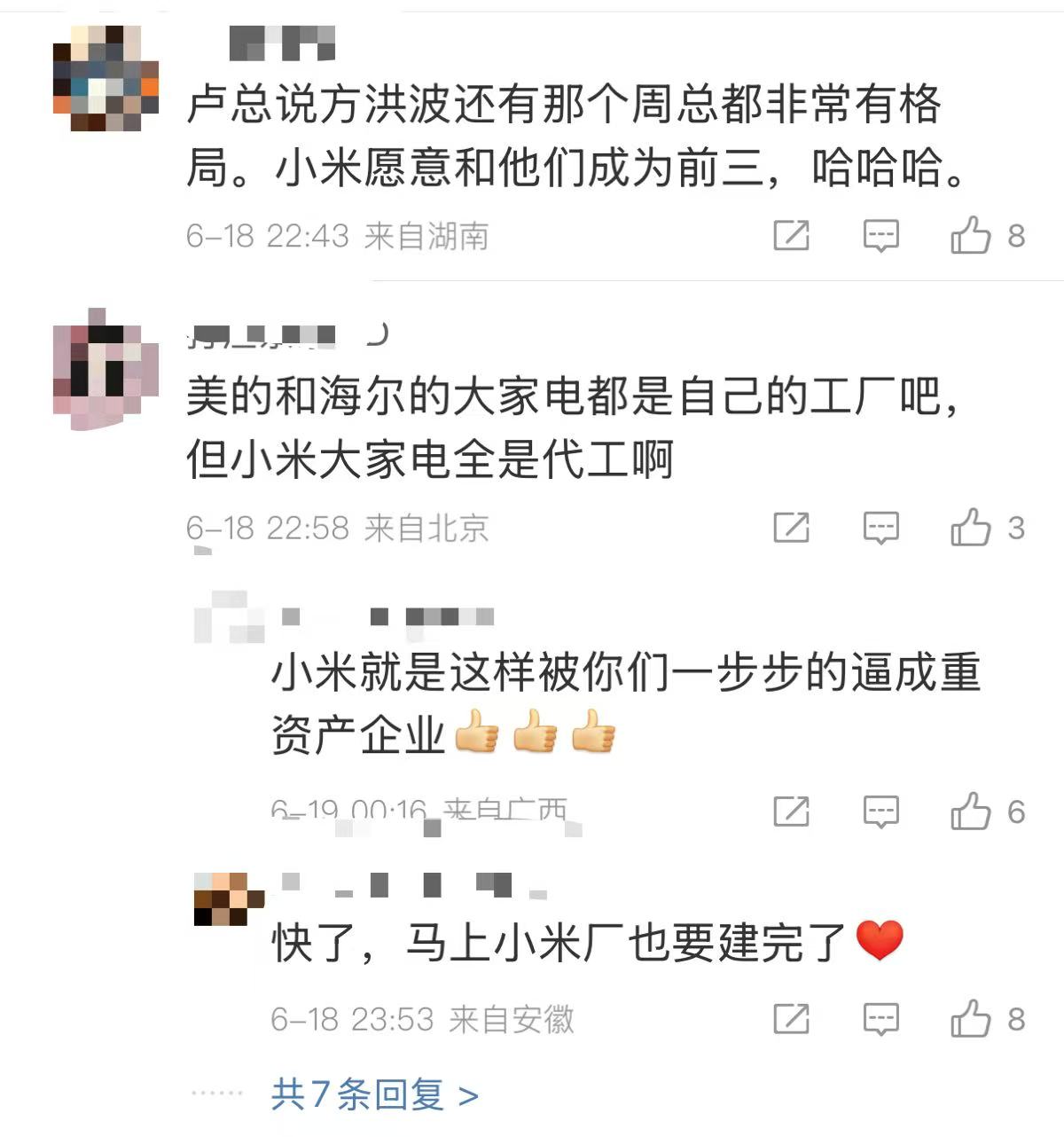1064x1137 pixels.
Task: Comment on the reply about 重资产企业
Action: click(880, 812)
